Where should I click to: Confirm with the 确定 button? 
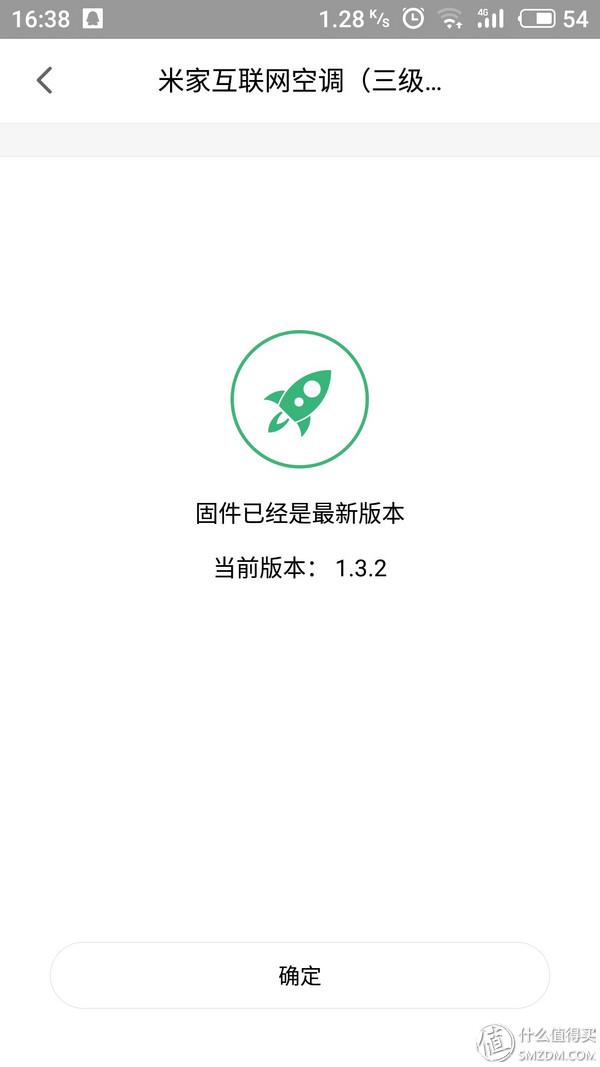[x=300, y=975]
